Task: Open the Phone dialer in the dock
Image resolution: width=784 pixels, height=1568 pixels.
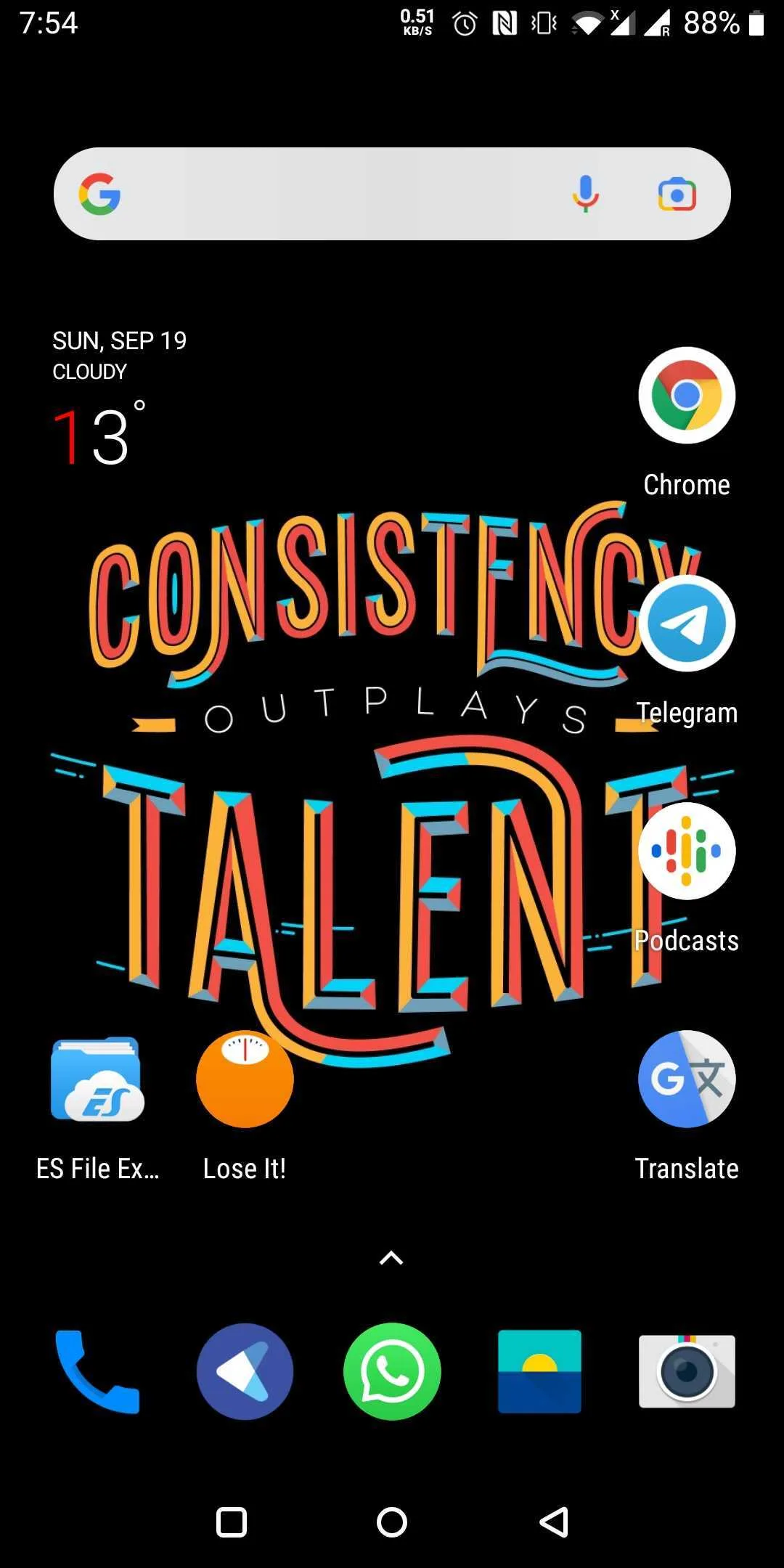Action: coord(97,1371)
